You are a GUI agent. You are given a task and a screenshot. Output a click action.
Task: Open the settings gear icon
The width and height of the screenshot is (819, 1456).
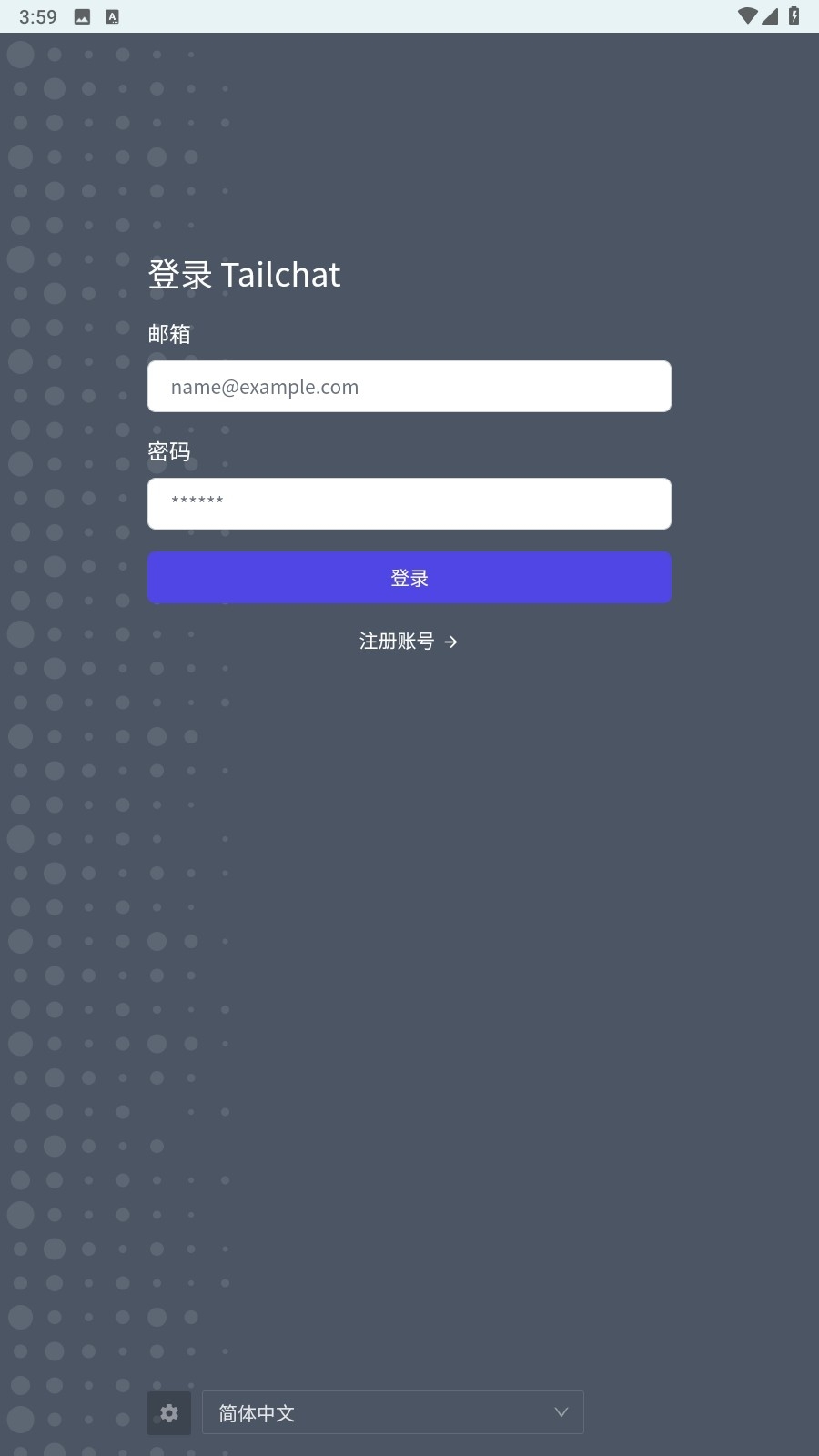(x=169, y=1413)
